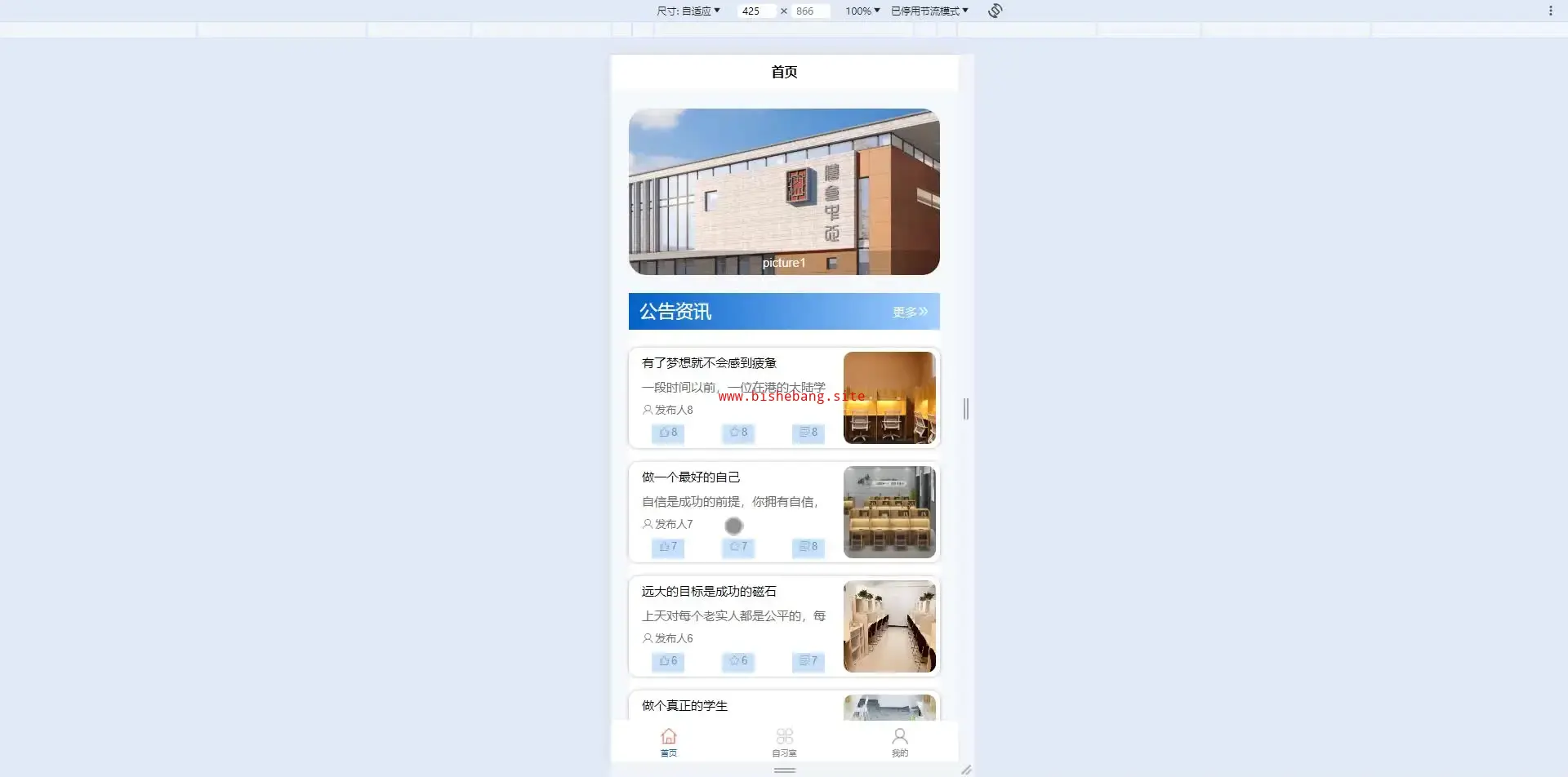The image size is (1568, 777).
Task: Open the post 有了梦想就不会感到疲惫
Action: [x=709, y=363]
